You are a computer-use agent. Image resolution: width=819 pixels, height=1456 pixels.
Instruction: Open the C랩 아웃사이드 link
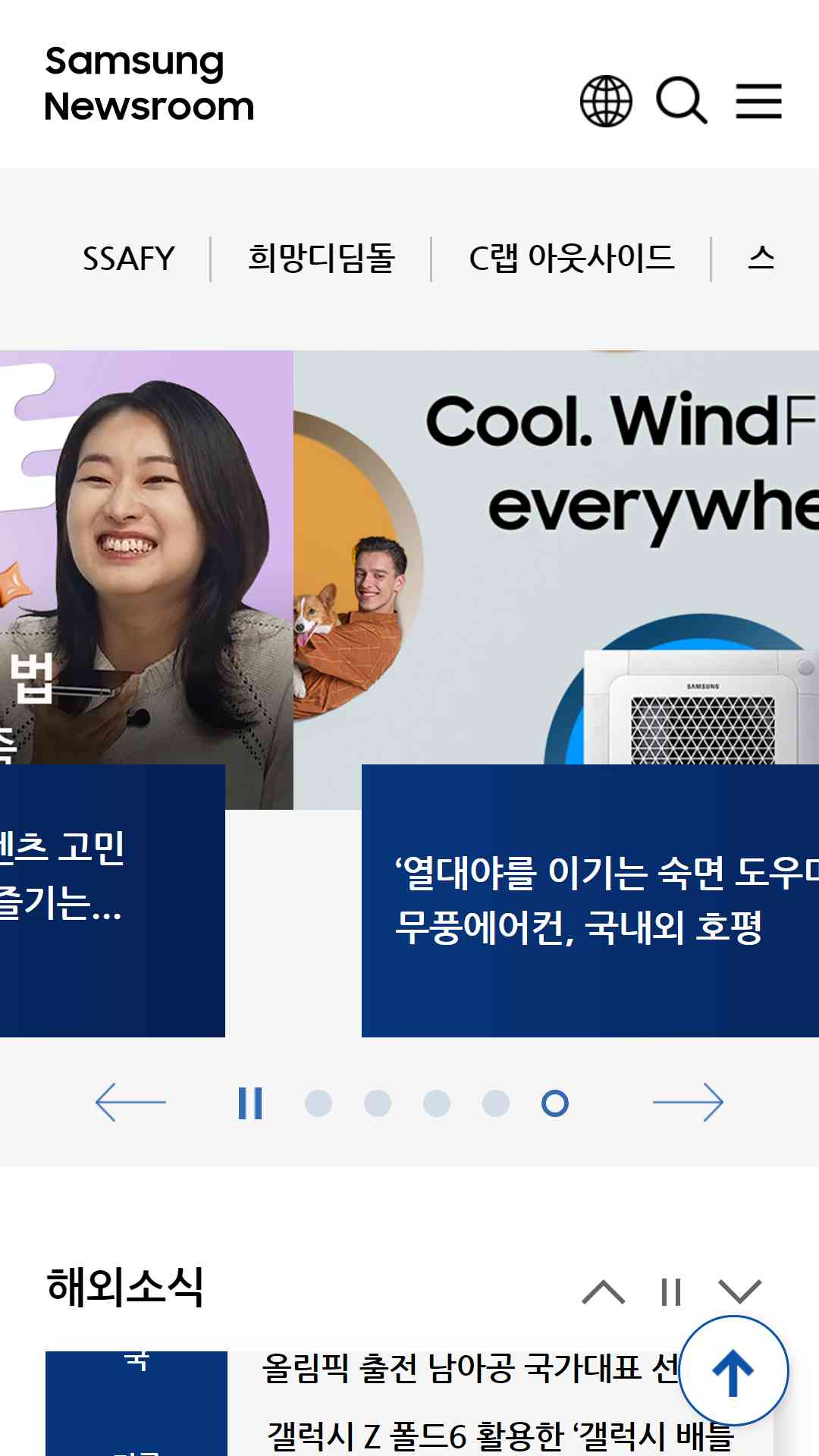tap(572, 258)
